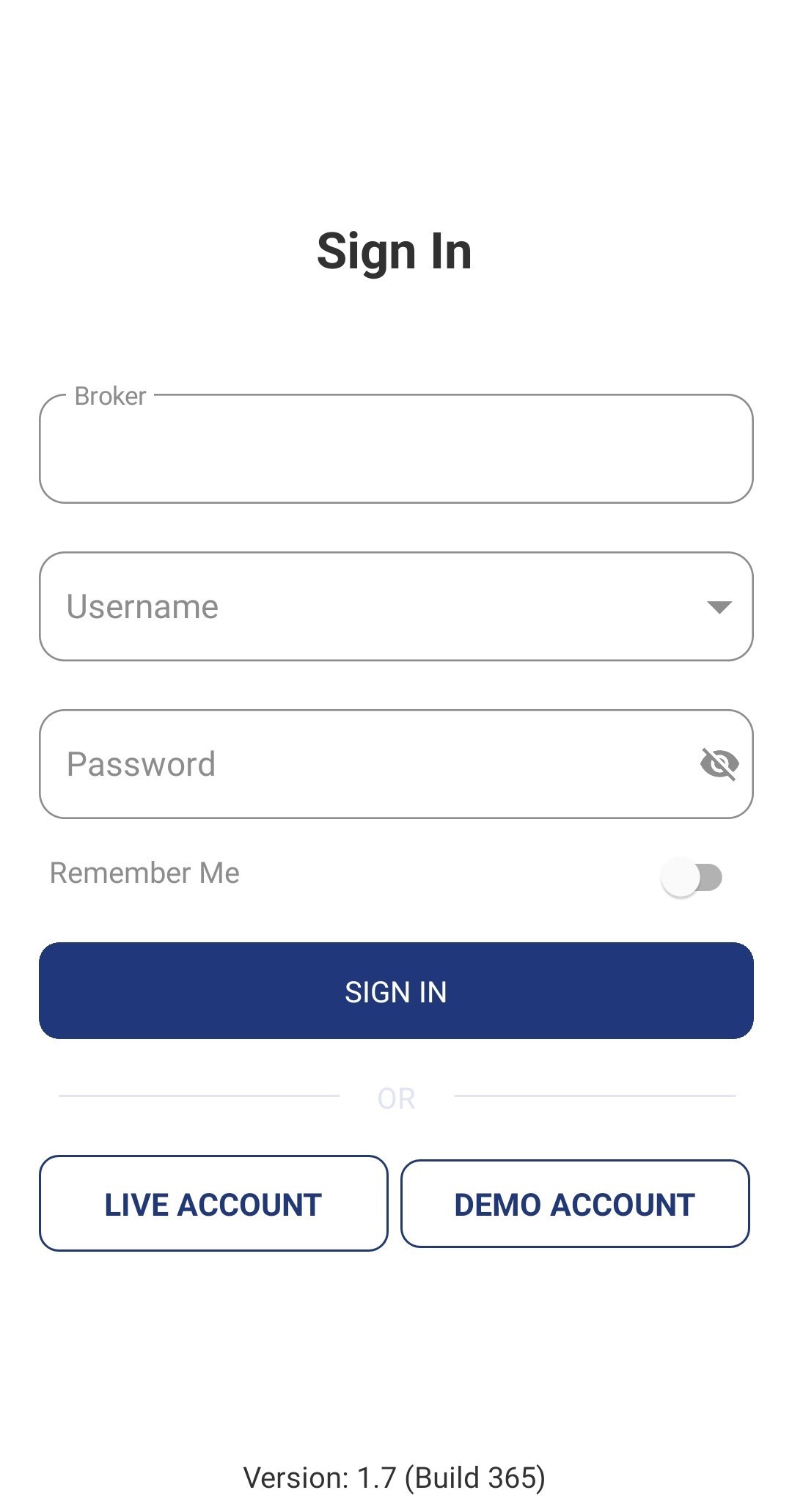Viewport: 792px width, 1512px height.
Task: Tap the SIGN IN button
Action: click(x=396, y=991)
